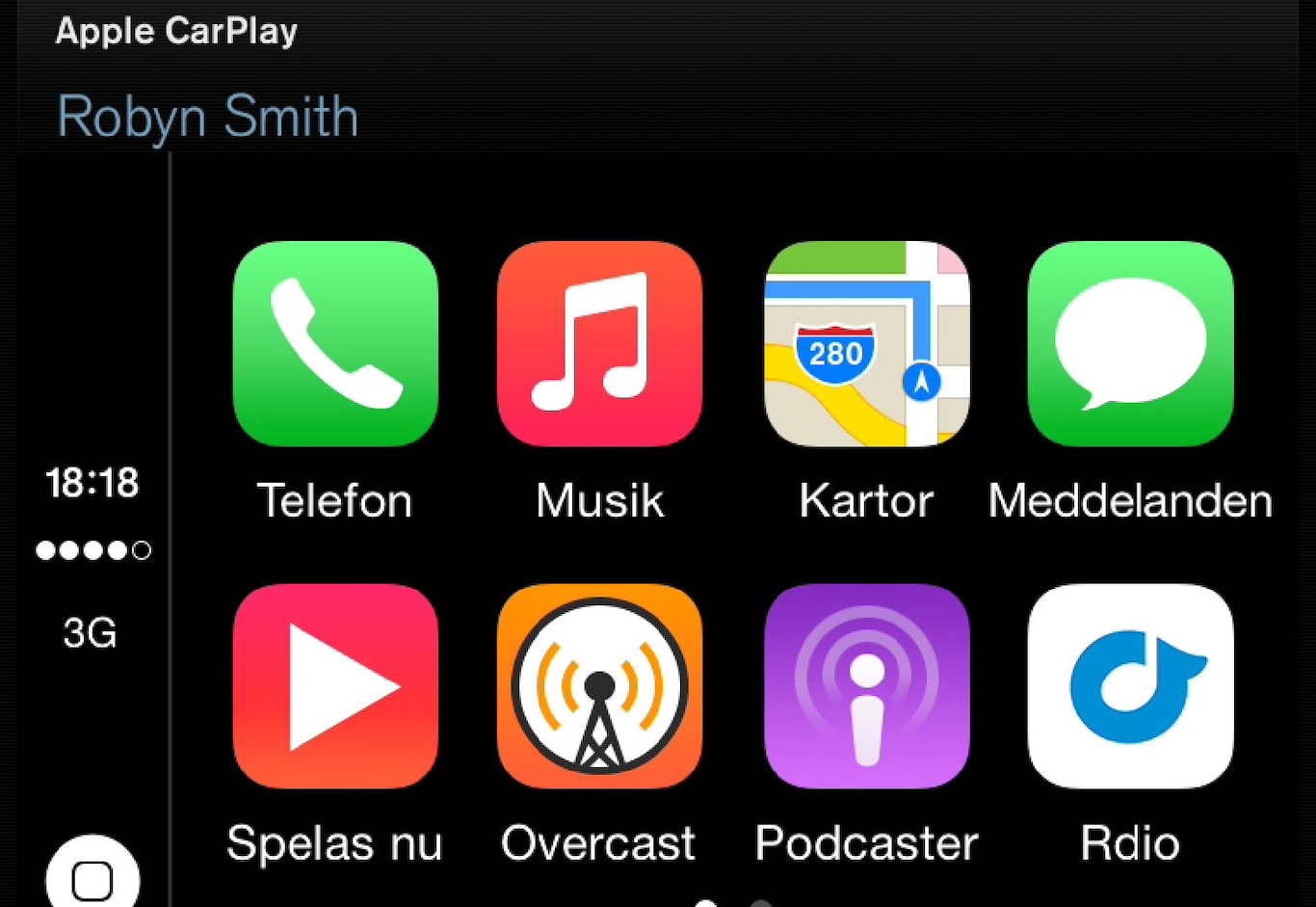The image size is (1316, 907).
Task: Open the Telefon app
Action: click(x=335, y=343)
